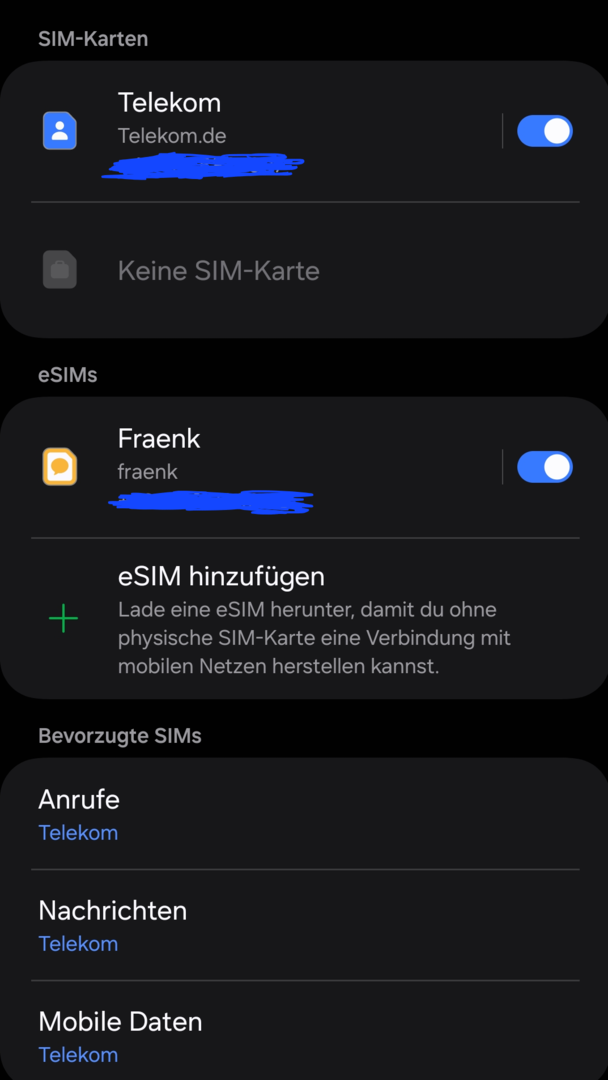Select the SIM for Mobile Daten
608x1080 pixels.
(300, 1036)
